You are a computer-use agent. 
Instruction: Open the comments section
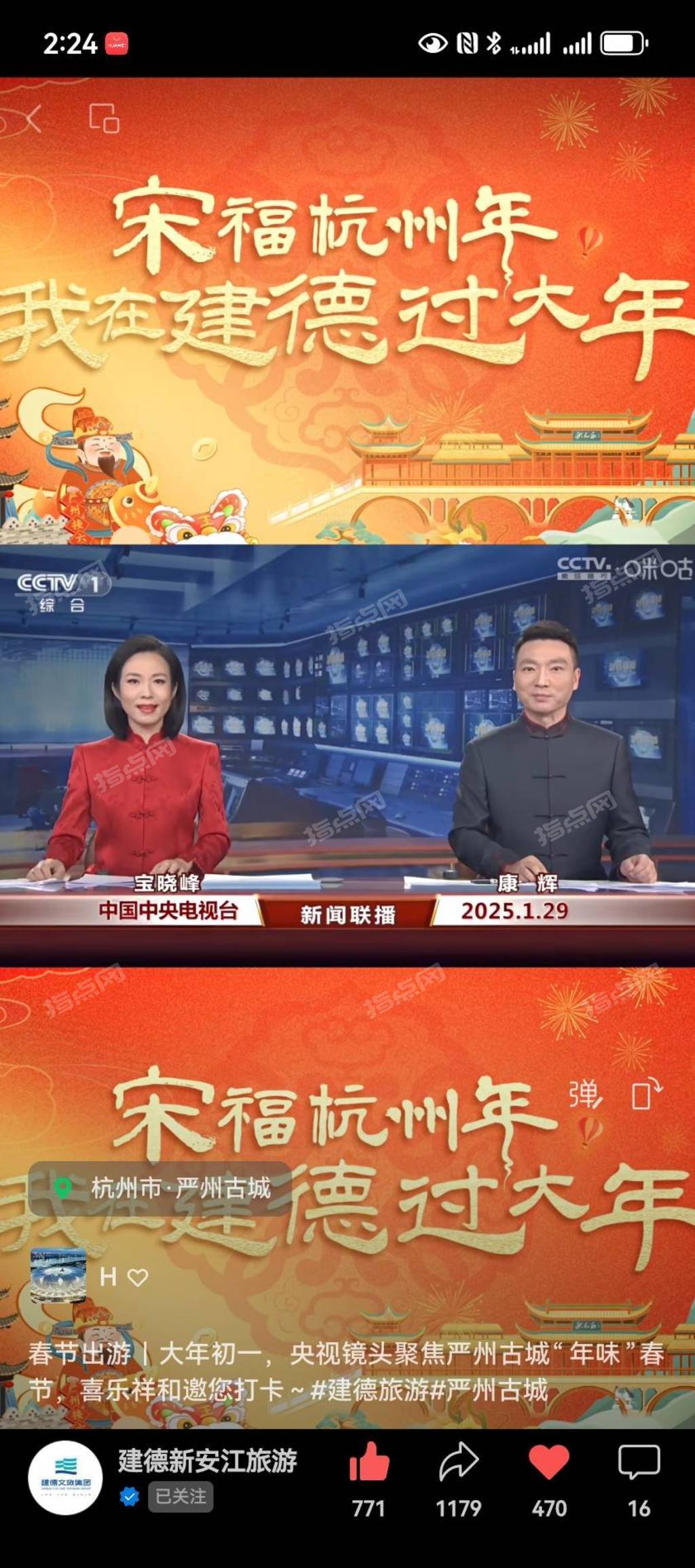[x=639, y=1461]
